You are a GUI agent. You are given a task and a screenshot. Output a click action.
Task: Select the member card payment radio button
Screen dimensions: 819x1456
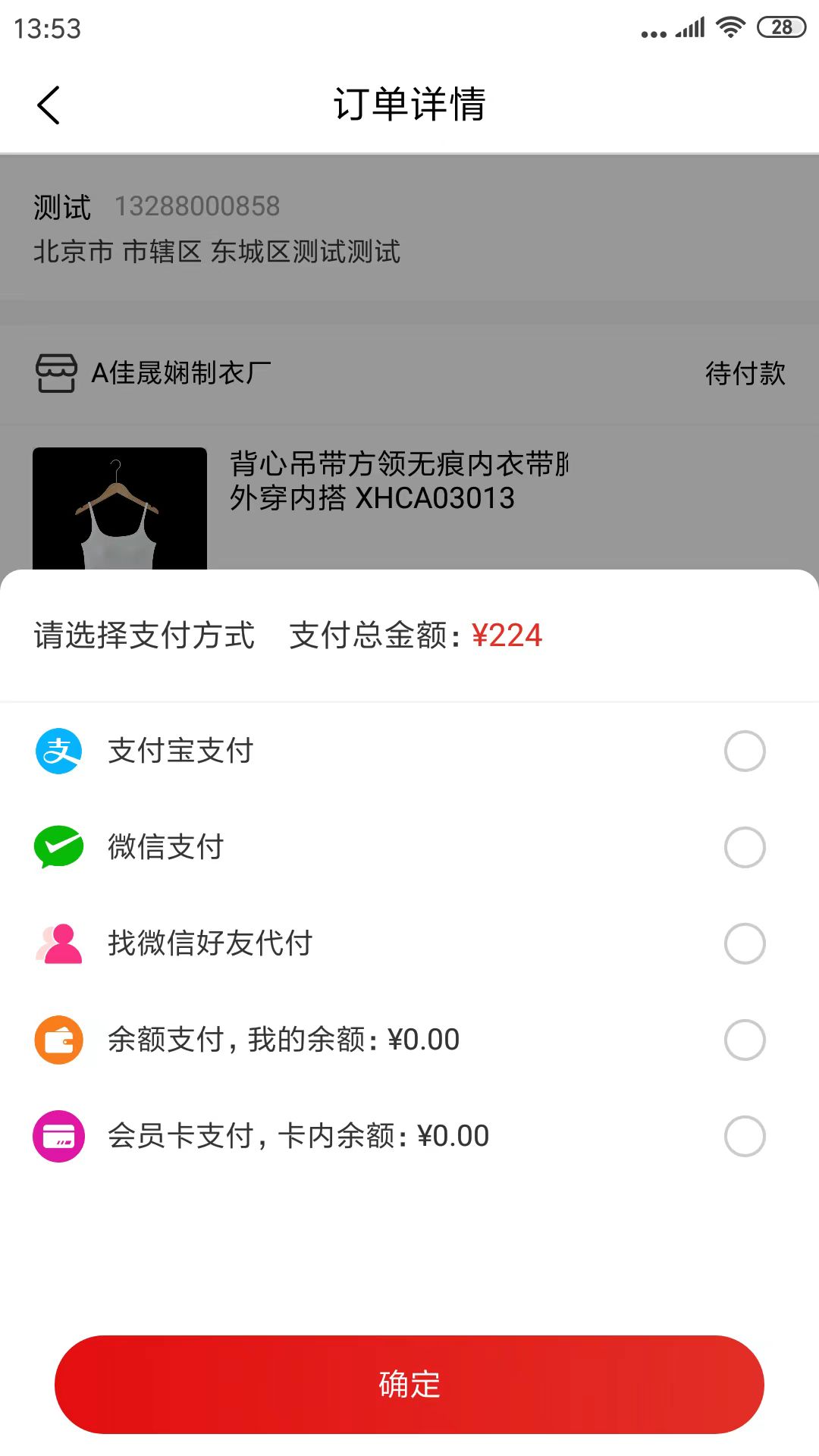tap(745, 1136)
